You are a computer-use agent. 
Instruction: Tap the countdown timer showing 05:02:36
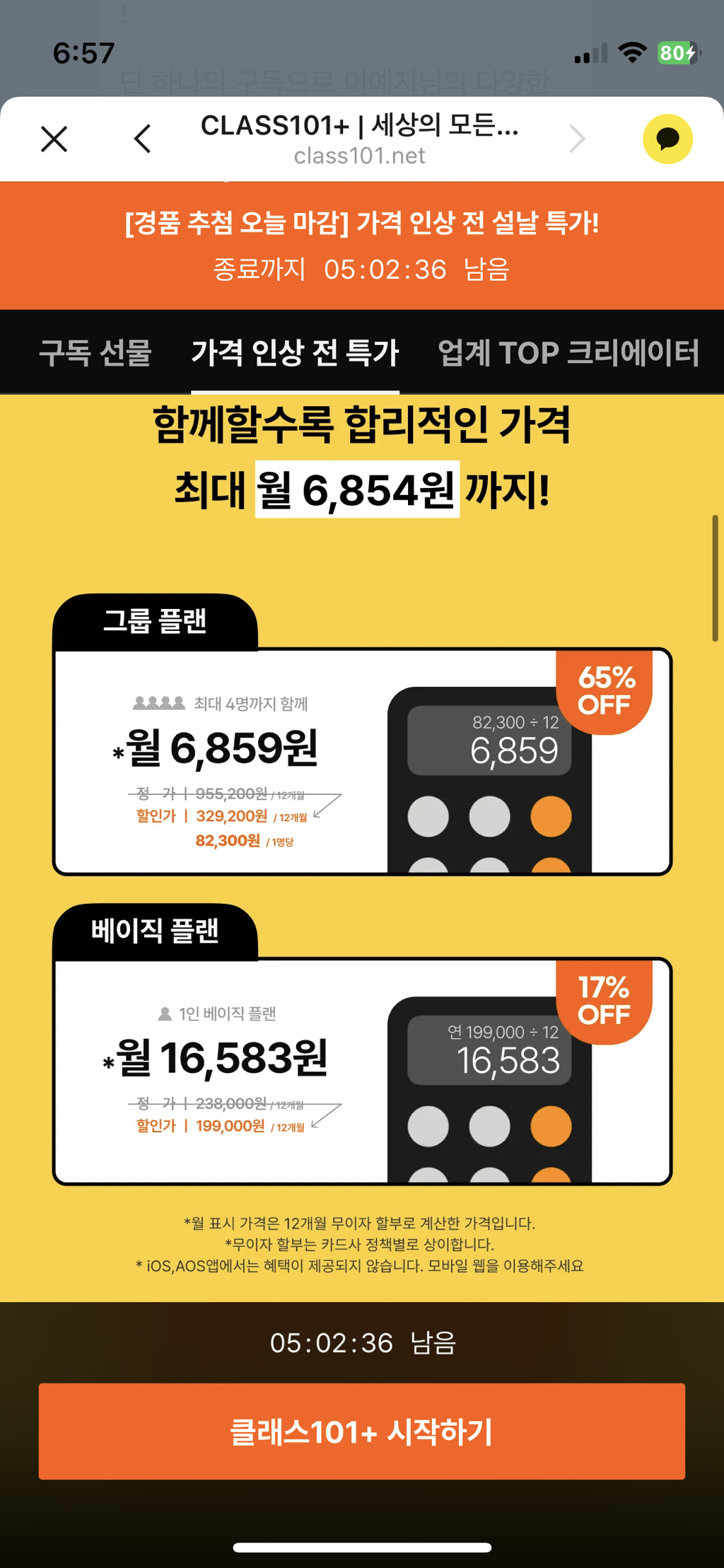click(x=384, y=269)
